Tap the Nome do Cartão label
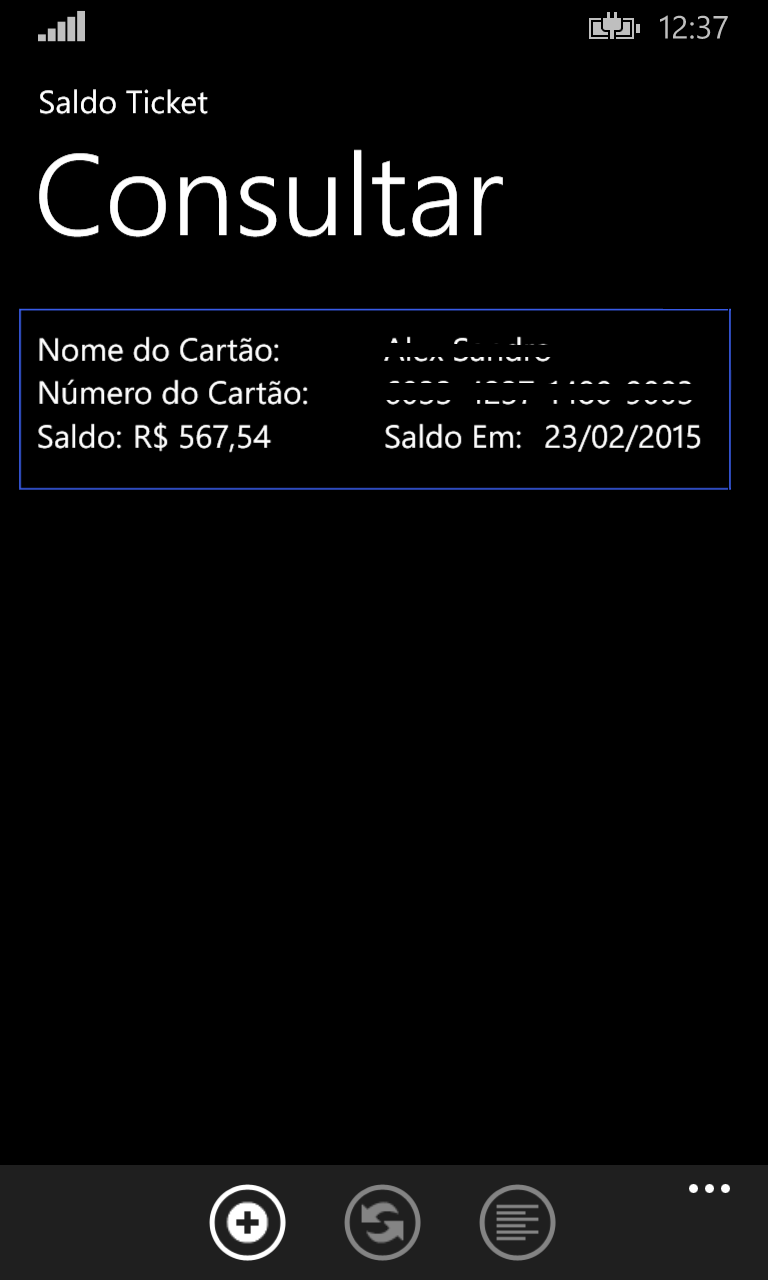Screen dimensions: 768x1280 click(159, 350)
